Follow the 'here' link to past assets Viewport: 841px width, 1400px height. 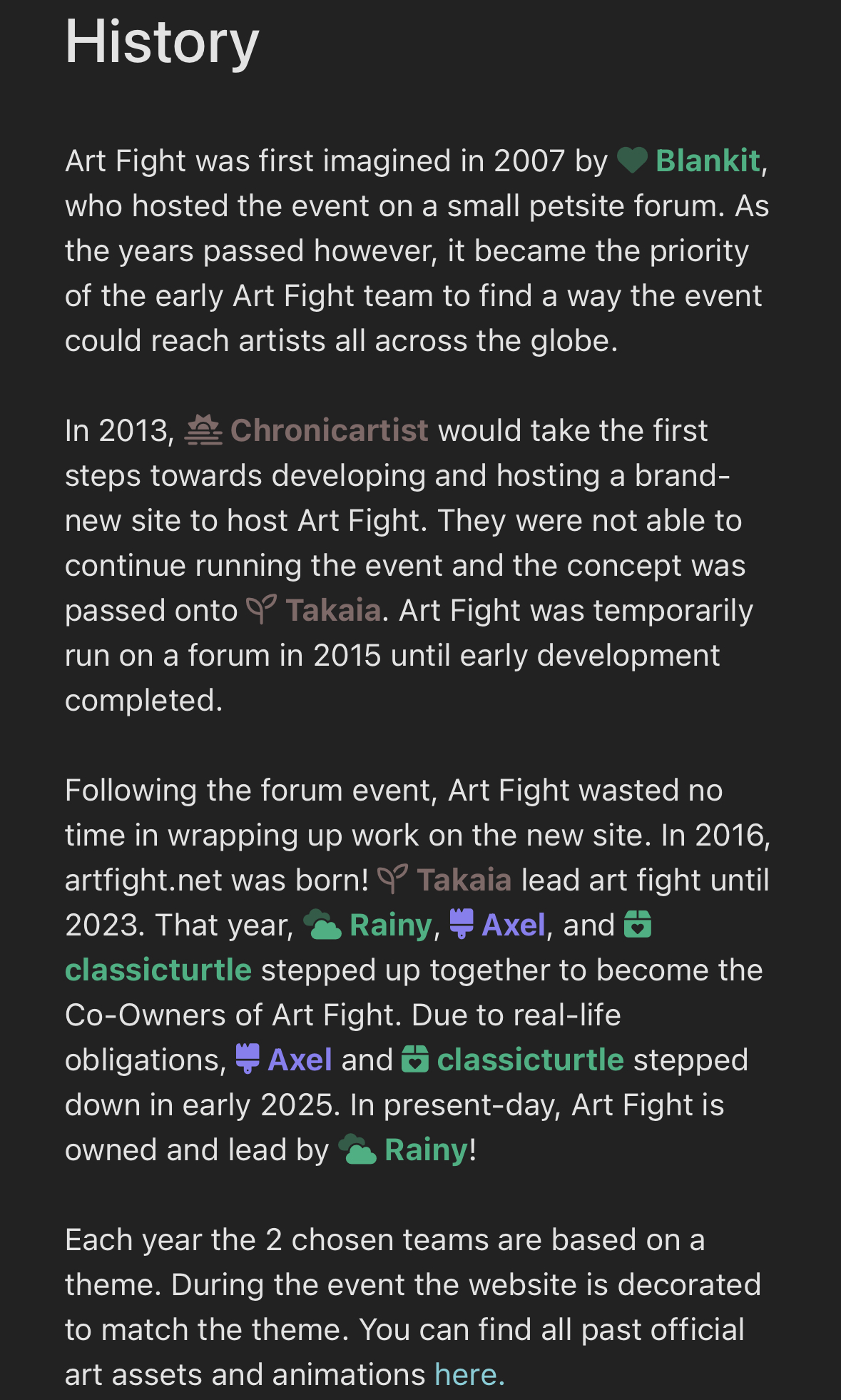click(x=469, y=1375)
